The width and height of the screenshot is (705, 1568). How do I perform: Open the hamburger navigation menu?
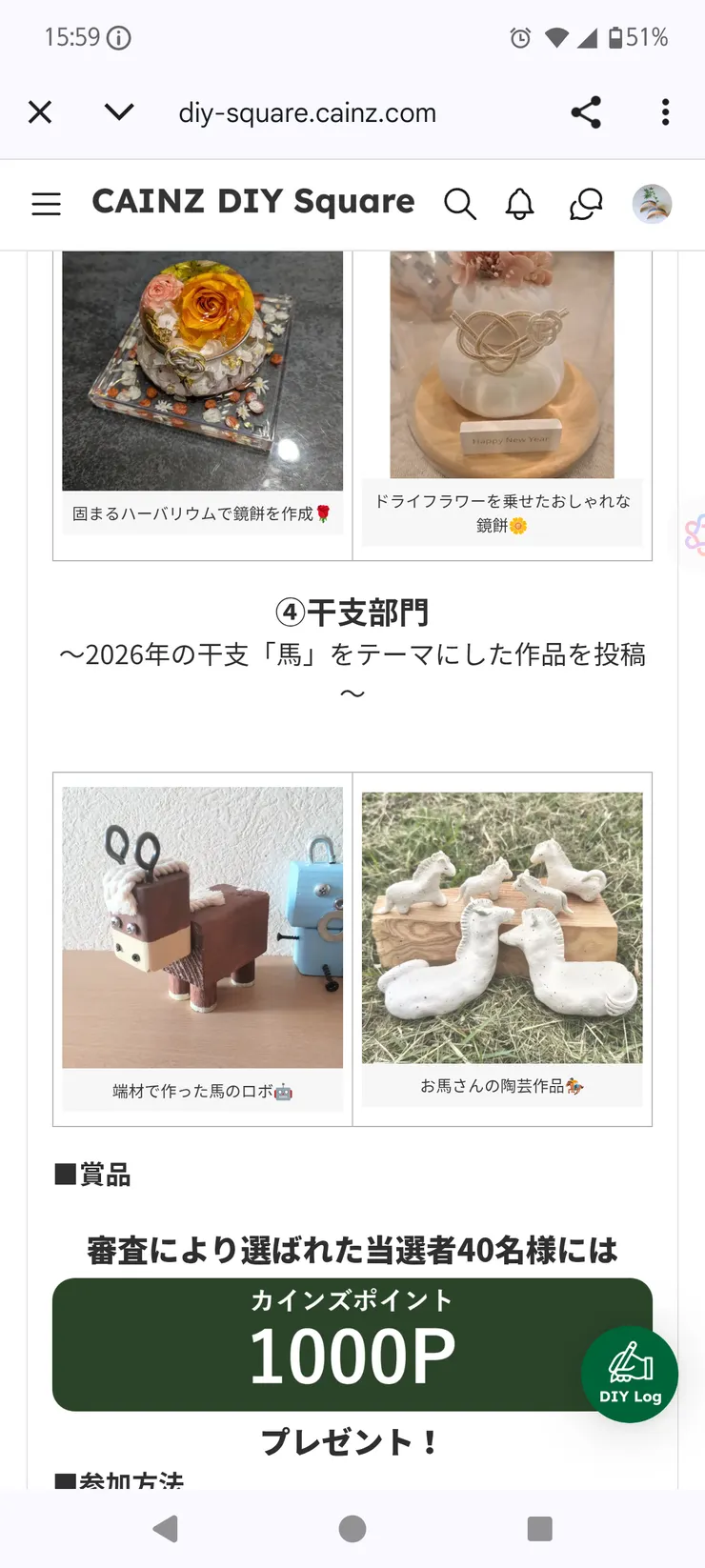click(46, 204)
